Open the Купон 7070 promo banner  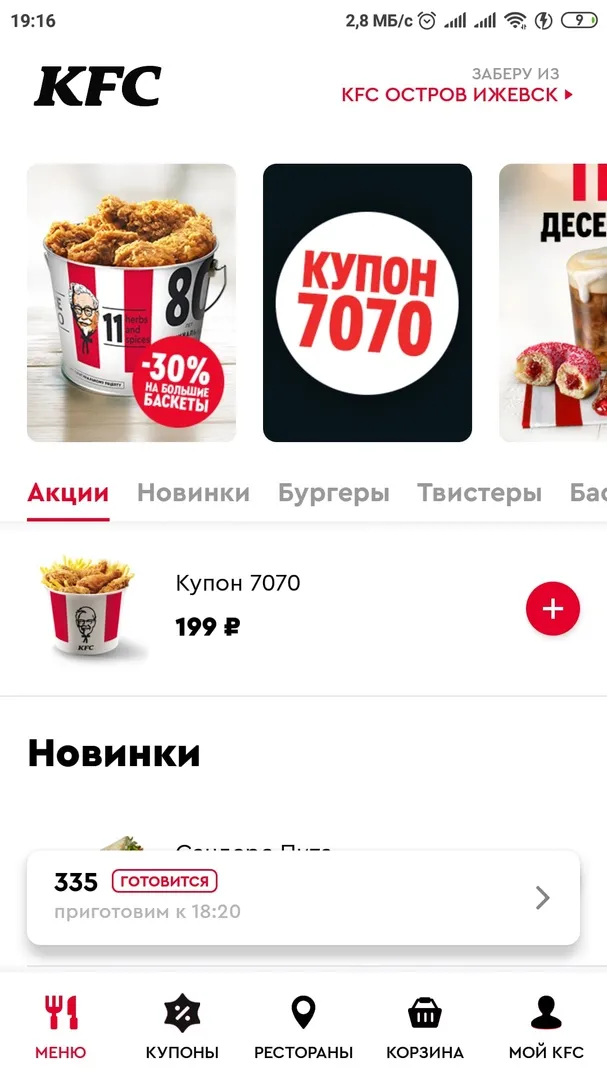point(367,302)
